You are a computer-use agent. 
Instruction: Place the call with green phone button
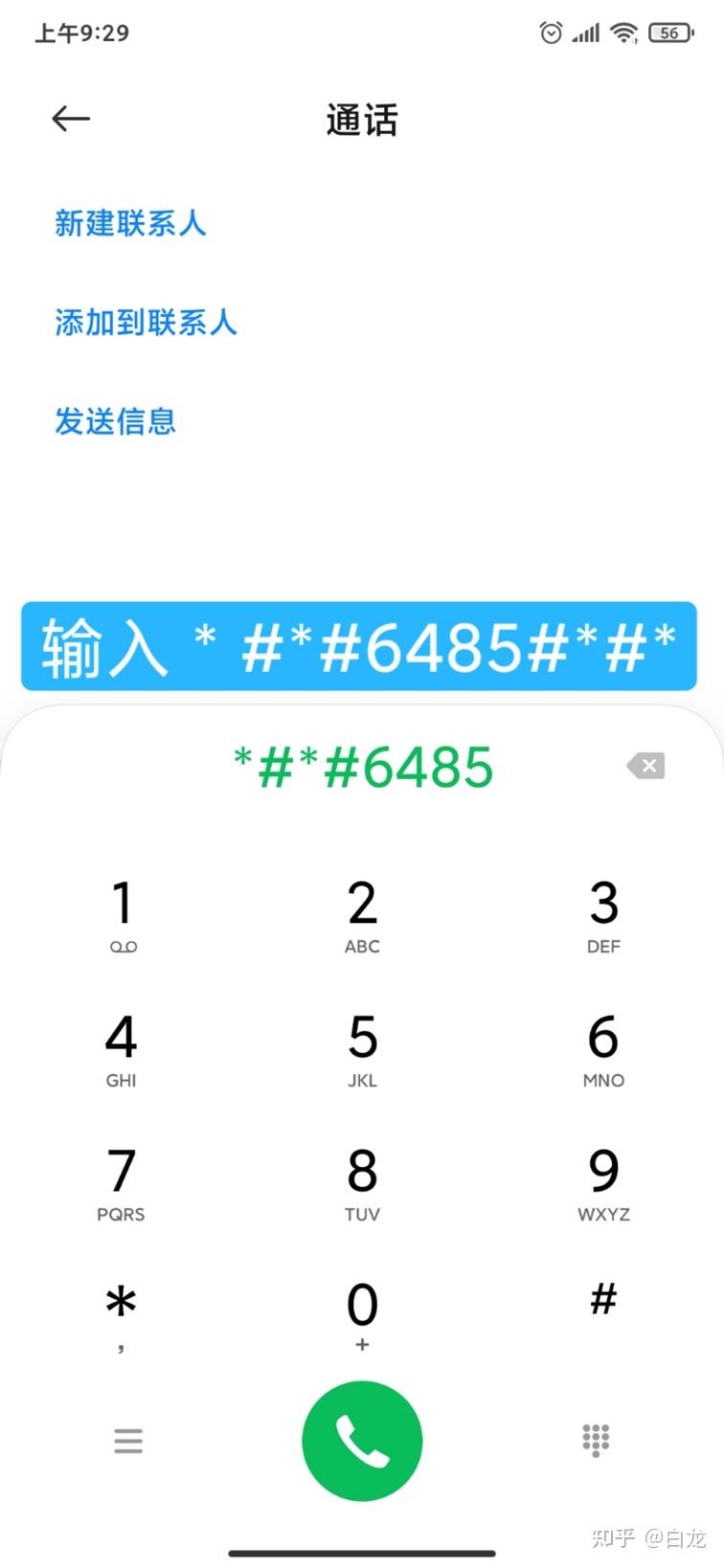coord(362,1441)
